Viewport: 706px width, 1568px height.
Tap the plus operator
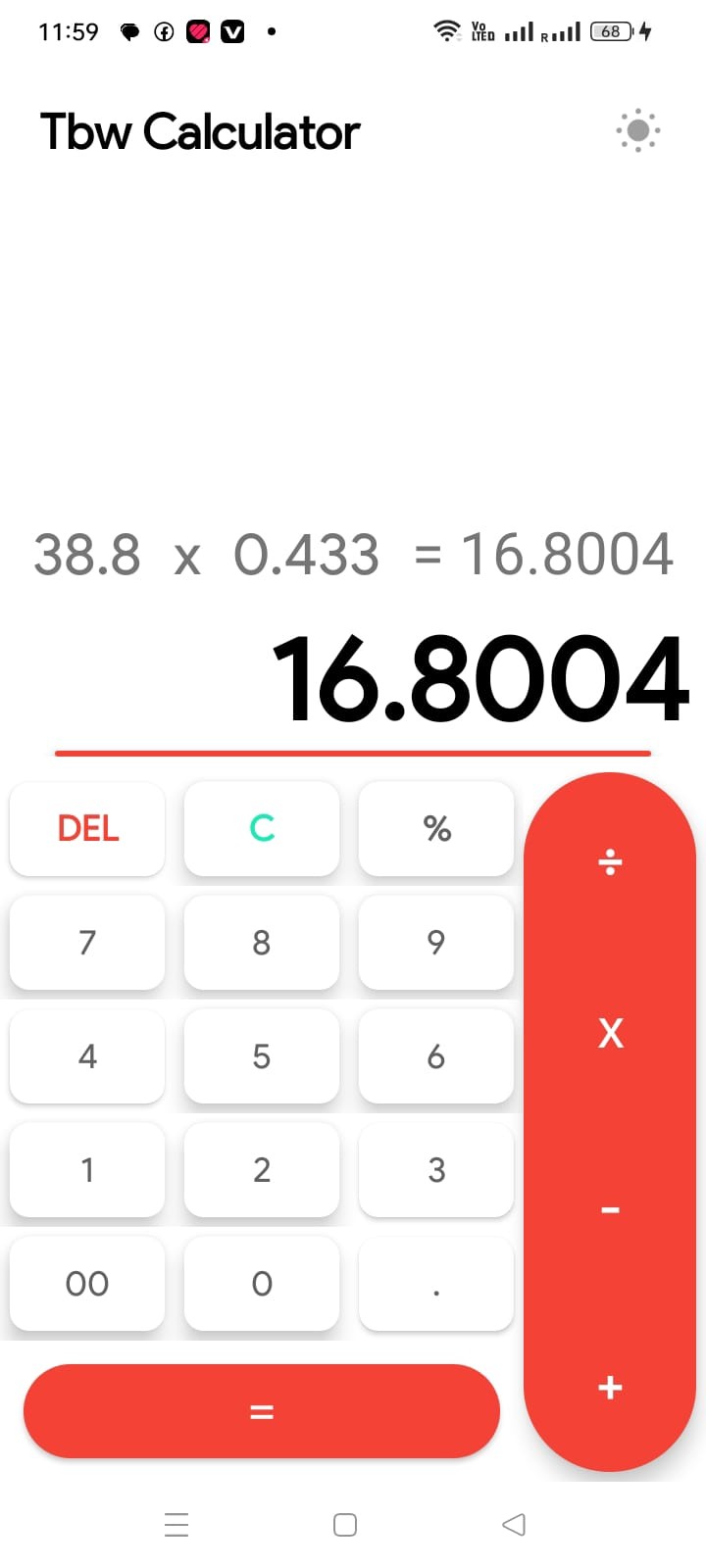[x=610, y=1387]
